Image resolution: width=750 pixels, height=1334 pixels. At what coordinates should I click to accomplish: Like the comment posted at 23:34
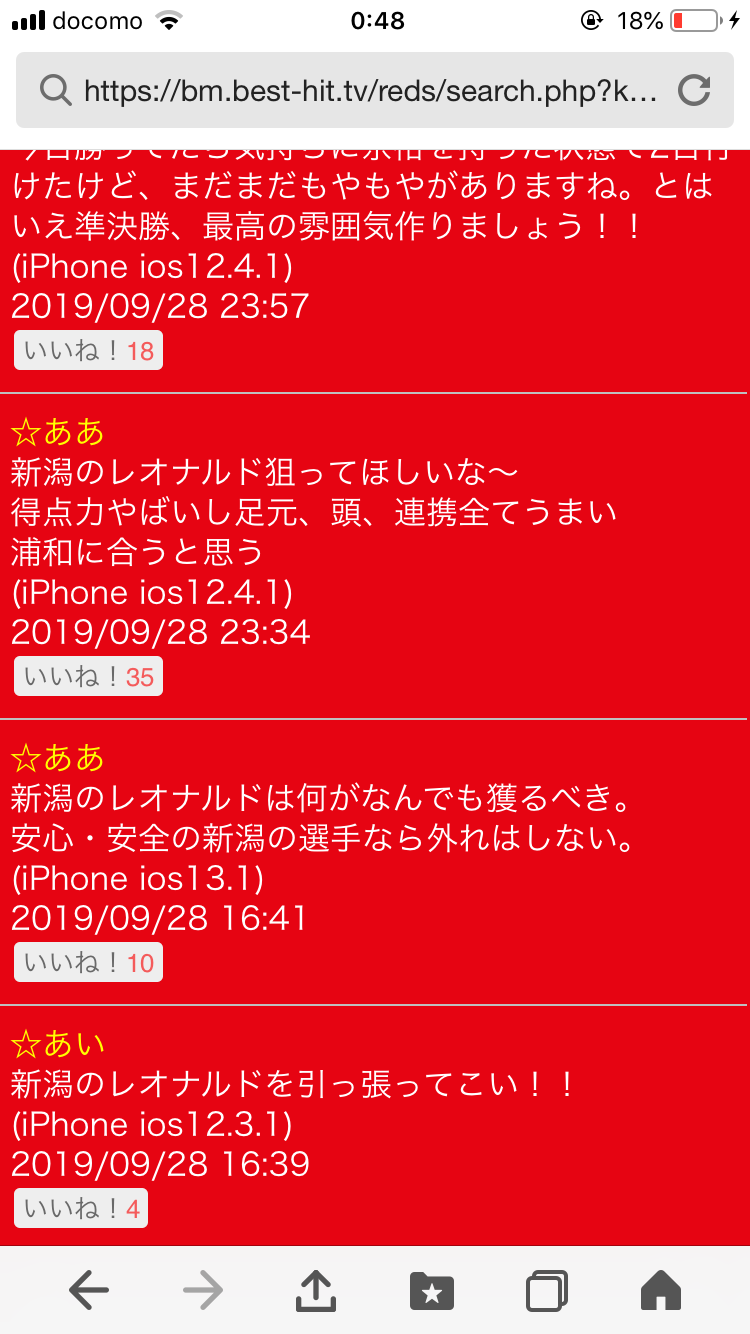88,677
